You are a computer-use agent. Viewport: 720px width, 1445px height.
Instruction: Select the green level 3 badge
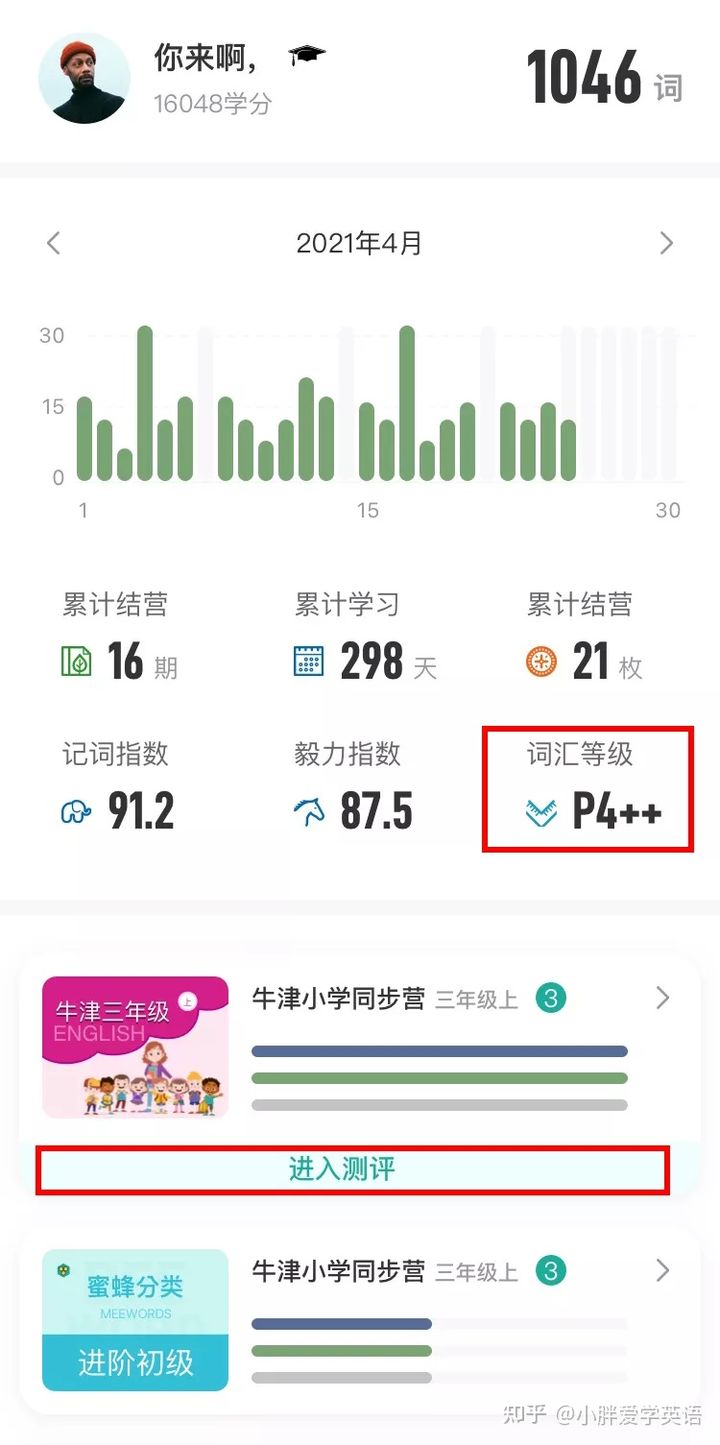point(548,997)
